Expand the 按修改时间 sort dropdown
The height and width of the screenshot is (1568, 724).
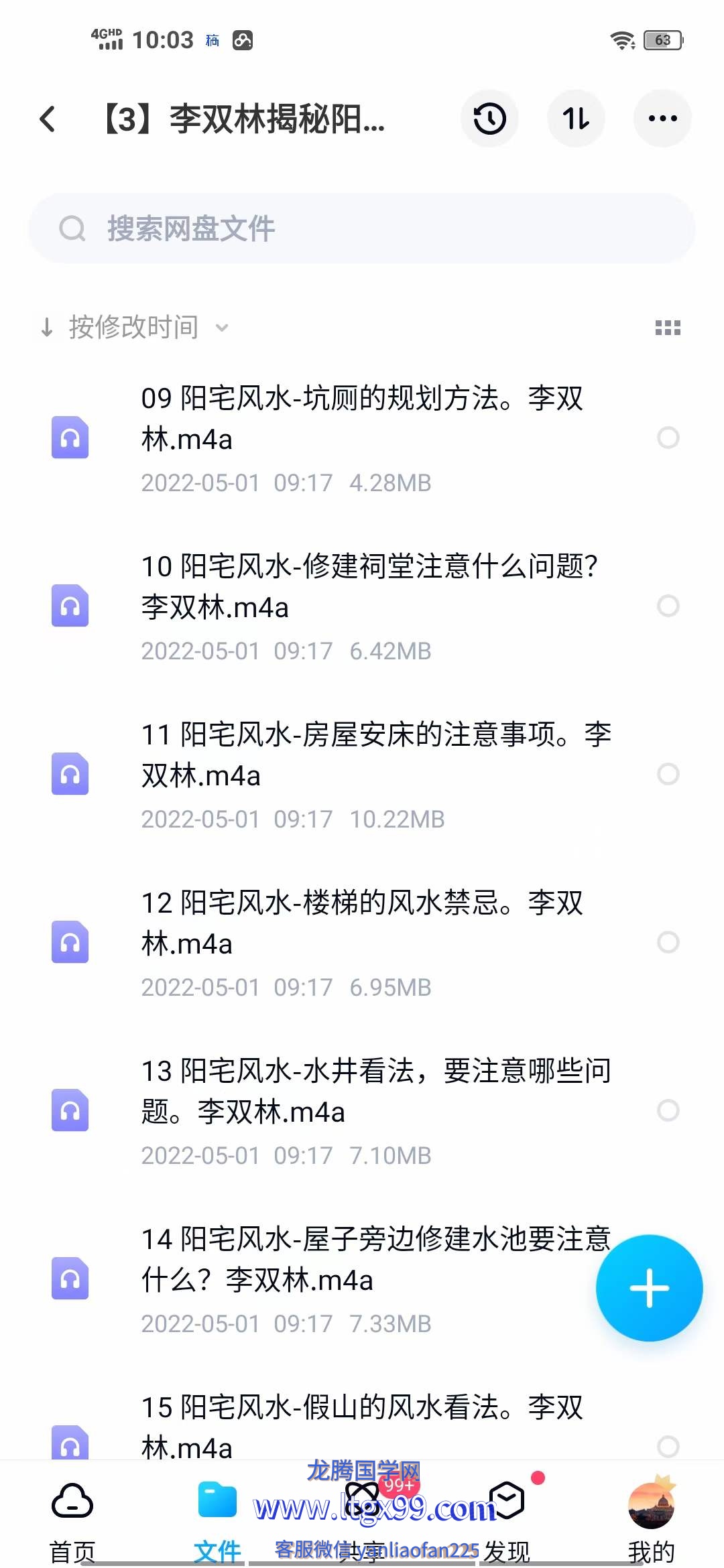[x=134, y=328]
